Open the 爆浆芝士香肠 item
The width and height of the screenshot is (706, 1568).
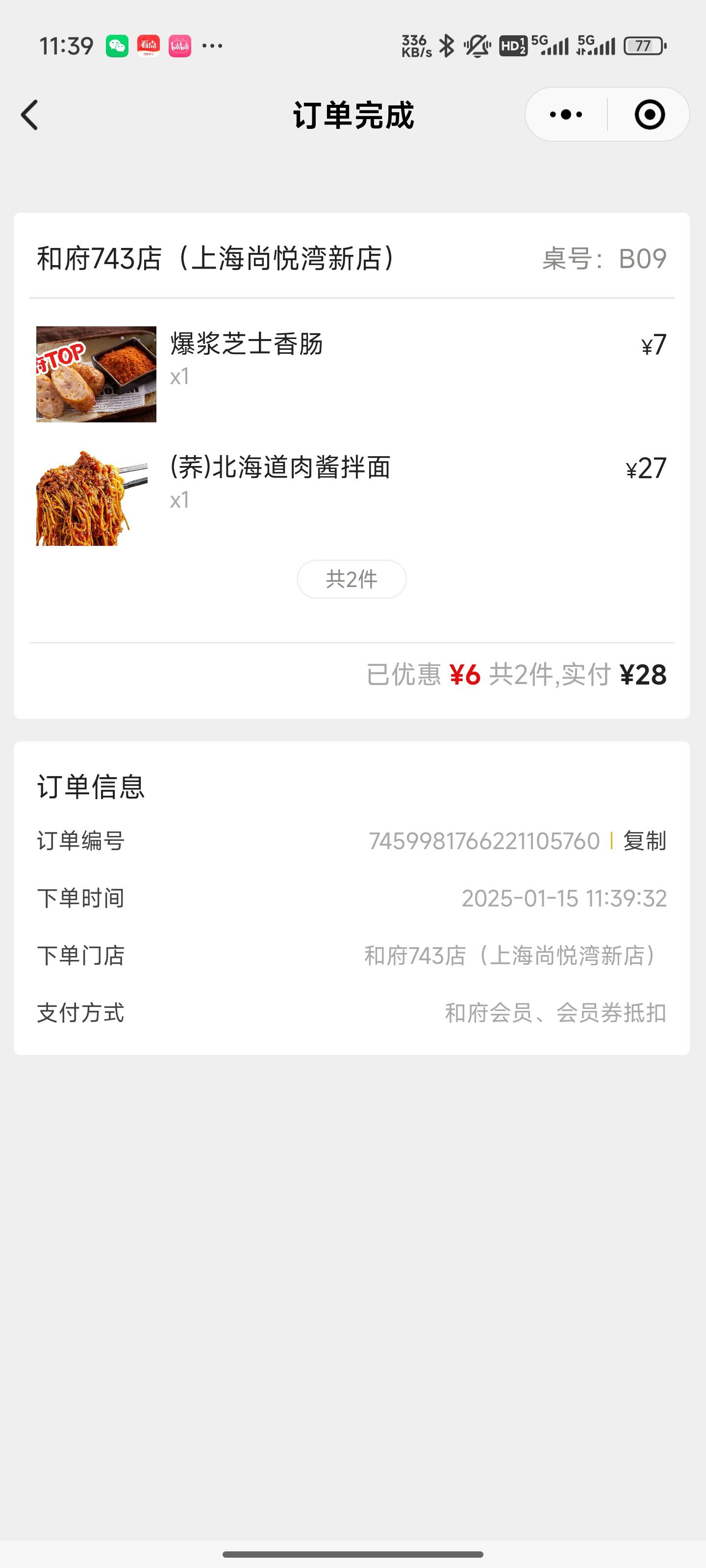point(352,374)
